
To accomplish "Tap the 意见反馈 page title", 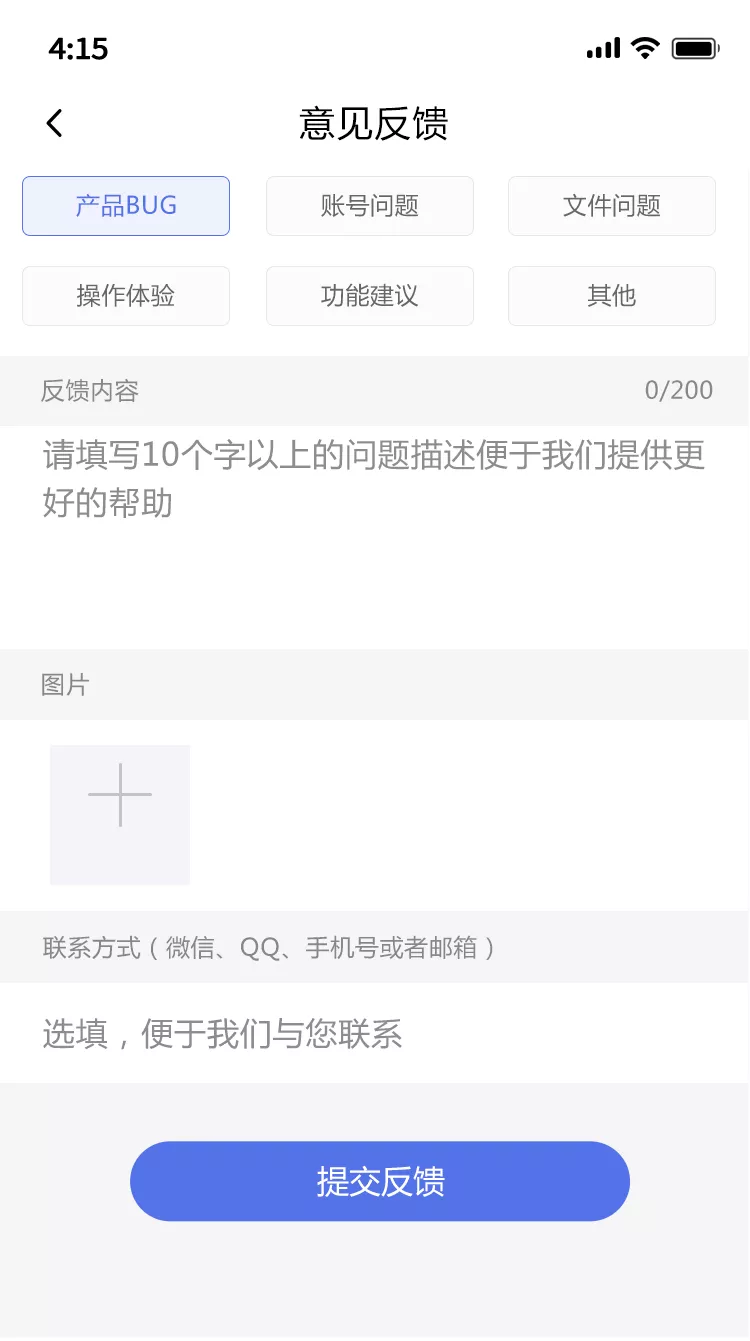I will click(374, 122).
